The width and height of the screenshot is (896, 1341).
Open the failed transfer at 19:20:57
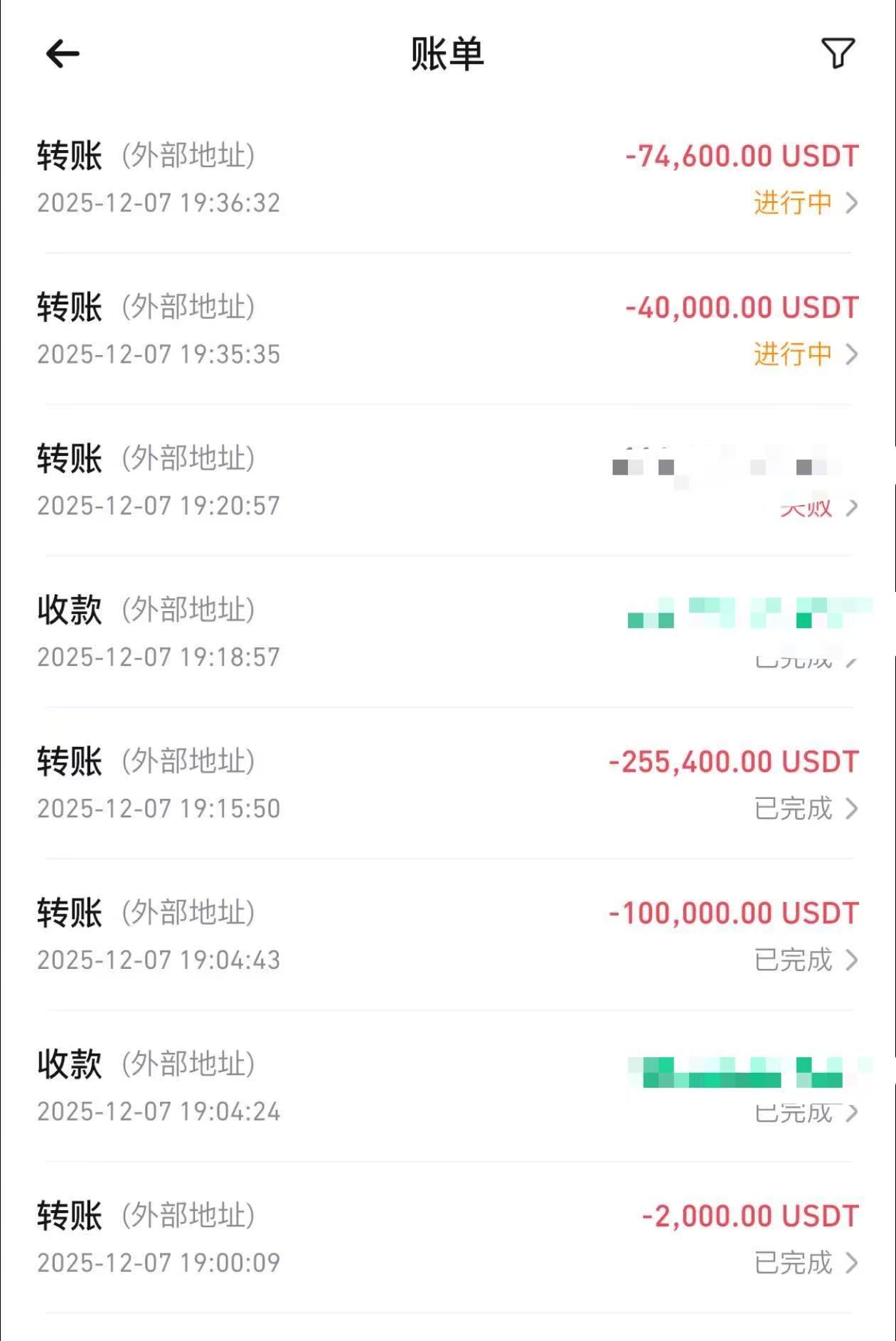[448, 481]
